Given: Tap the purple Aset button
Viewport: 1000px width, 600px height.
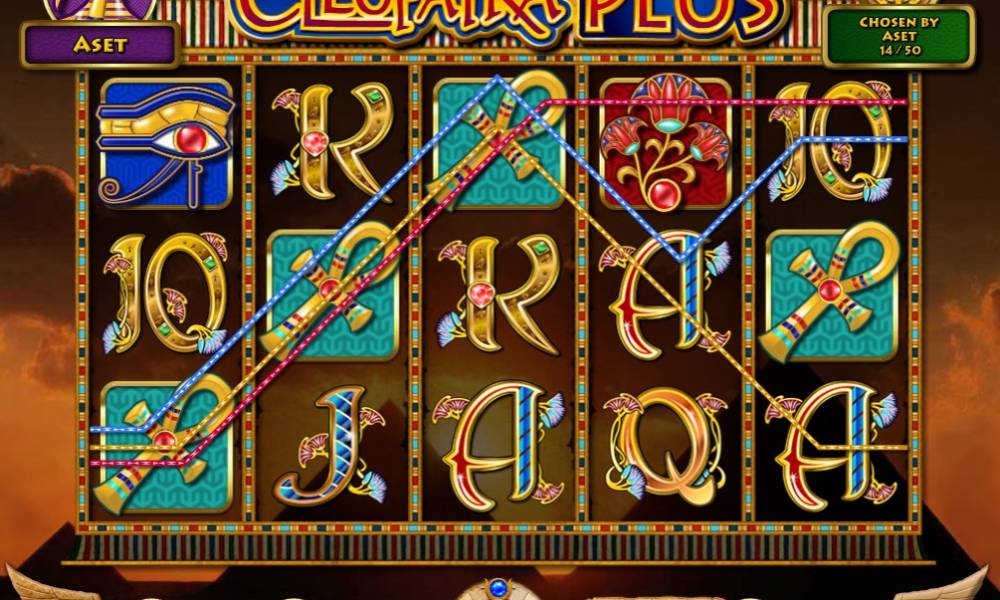Looking at the screenshot, I should [x=99, y=44].
